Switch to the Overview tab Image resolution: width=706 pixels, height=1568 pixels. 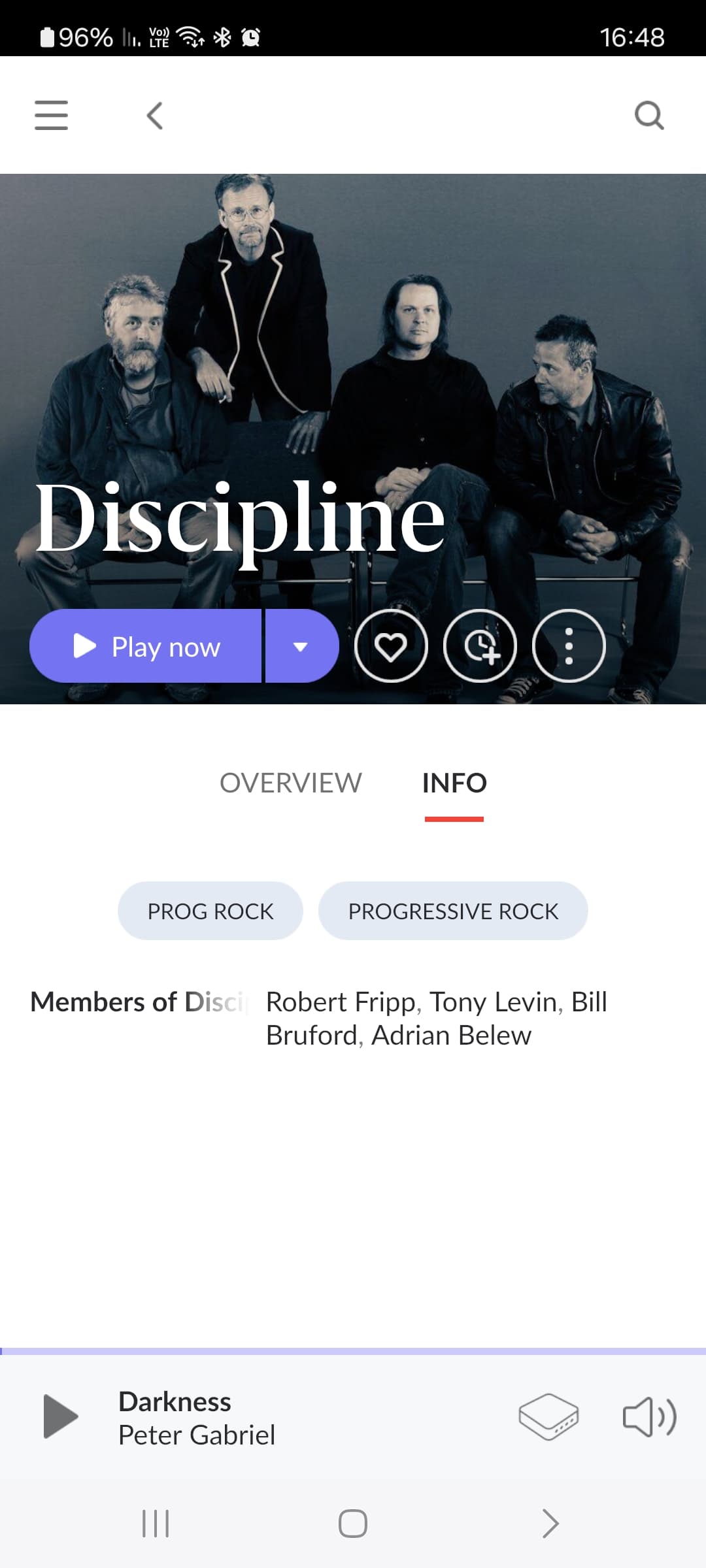pyautogui.click(x=290, y=783)
